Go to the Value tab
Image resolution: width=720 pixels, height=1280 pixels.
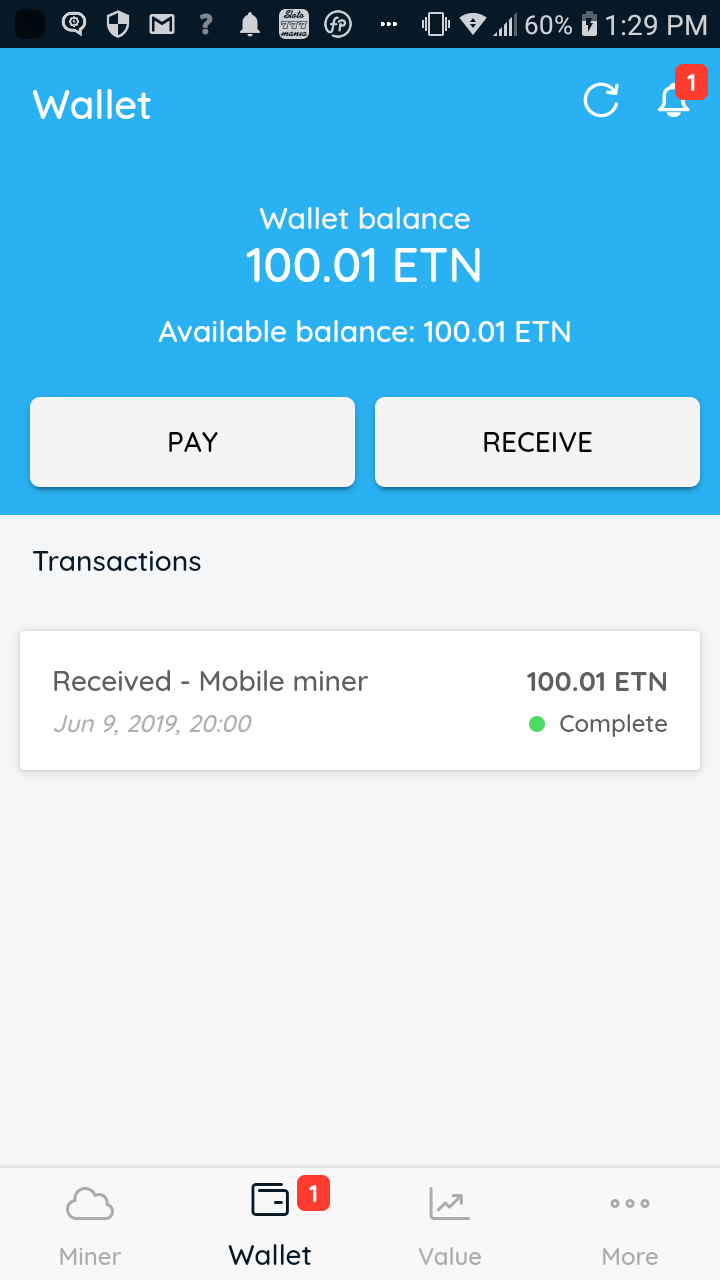point(450,1225)
